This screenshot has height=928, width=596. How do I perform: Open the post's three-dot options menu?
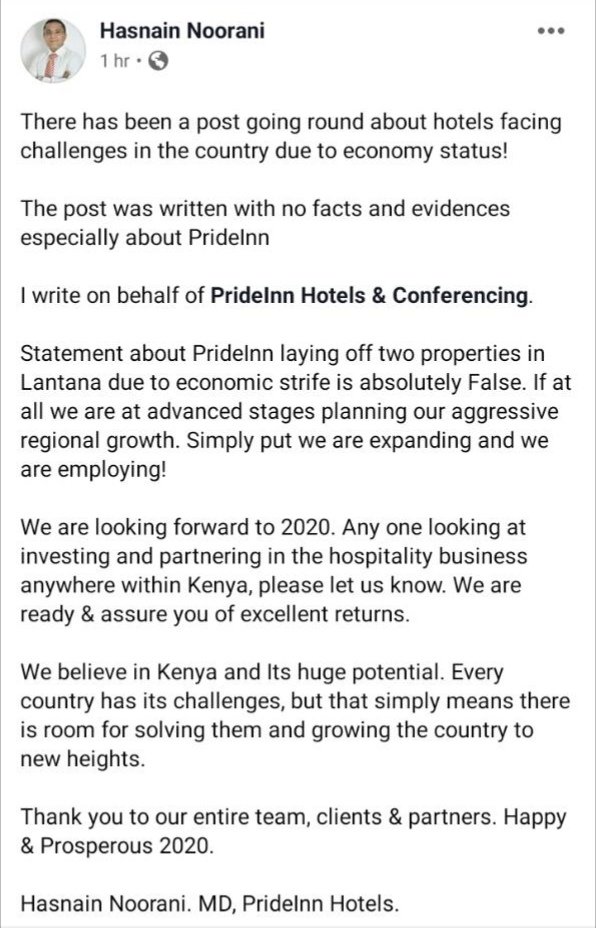551,31
